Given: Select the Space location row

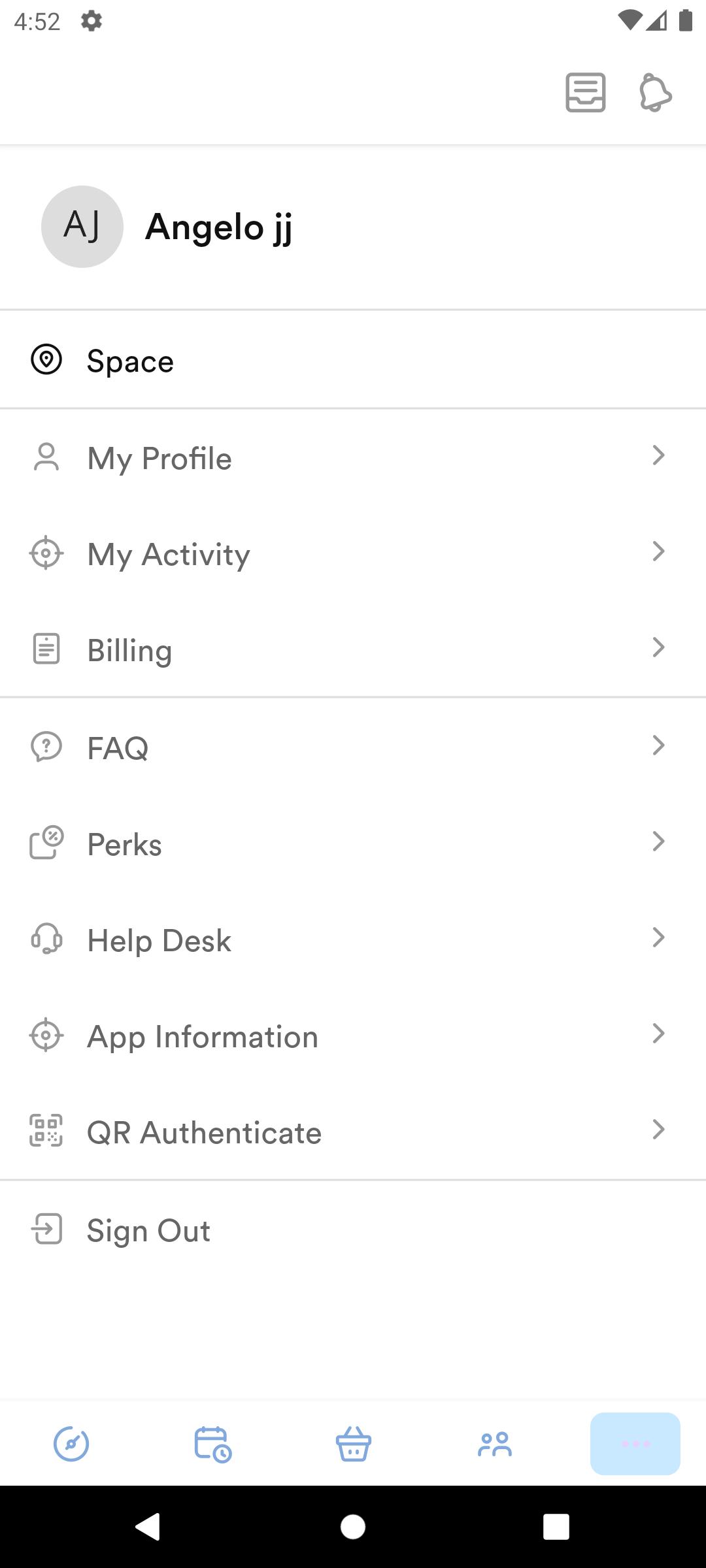Looking at the screenshot, I should pyautogui.click(x=353, y=360).
